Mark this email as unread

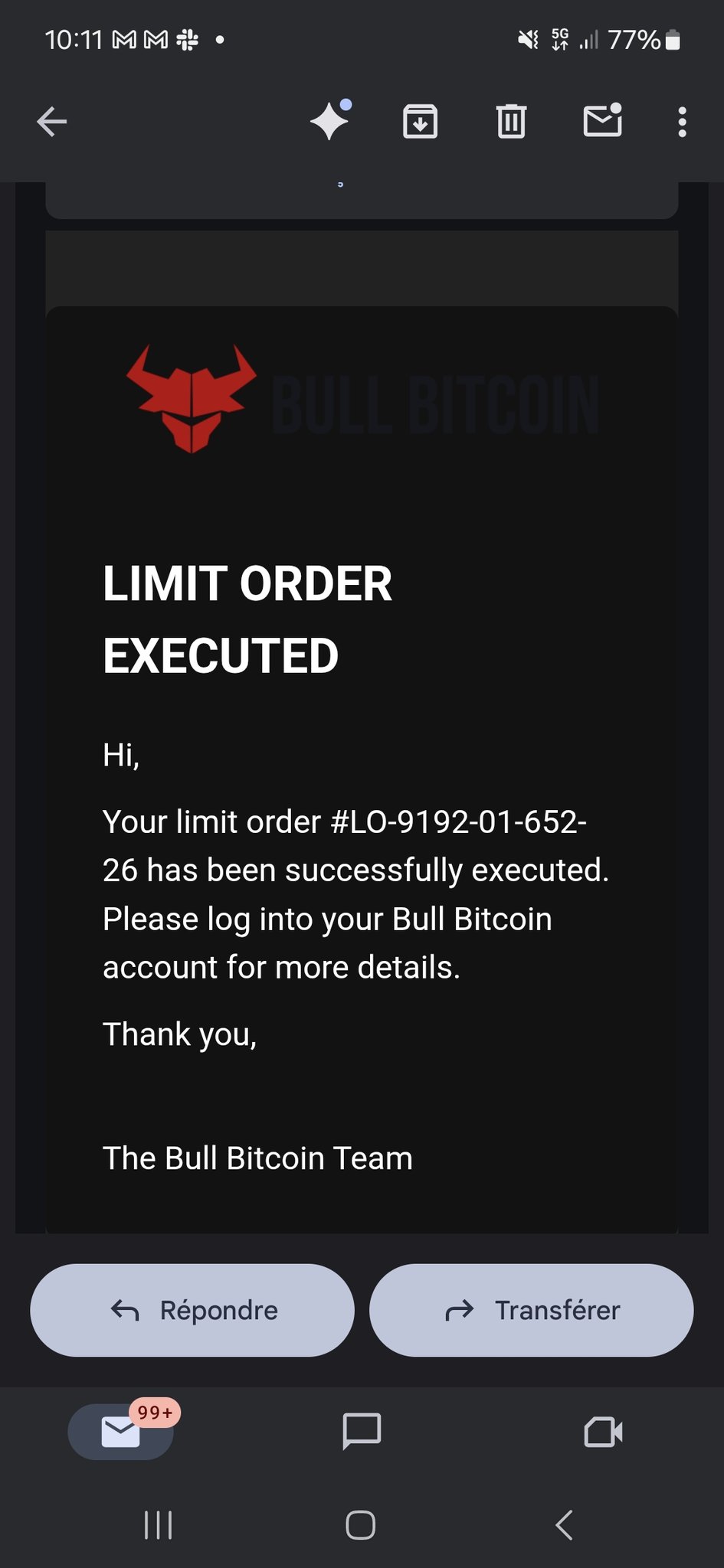(603, 121)
